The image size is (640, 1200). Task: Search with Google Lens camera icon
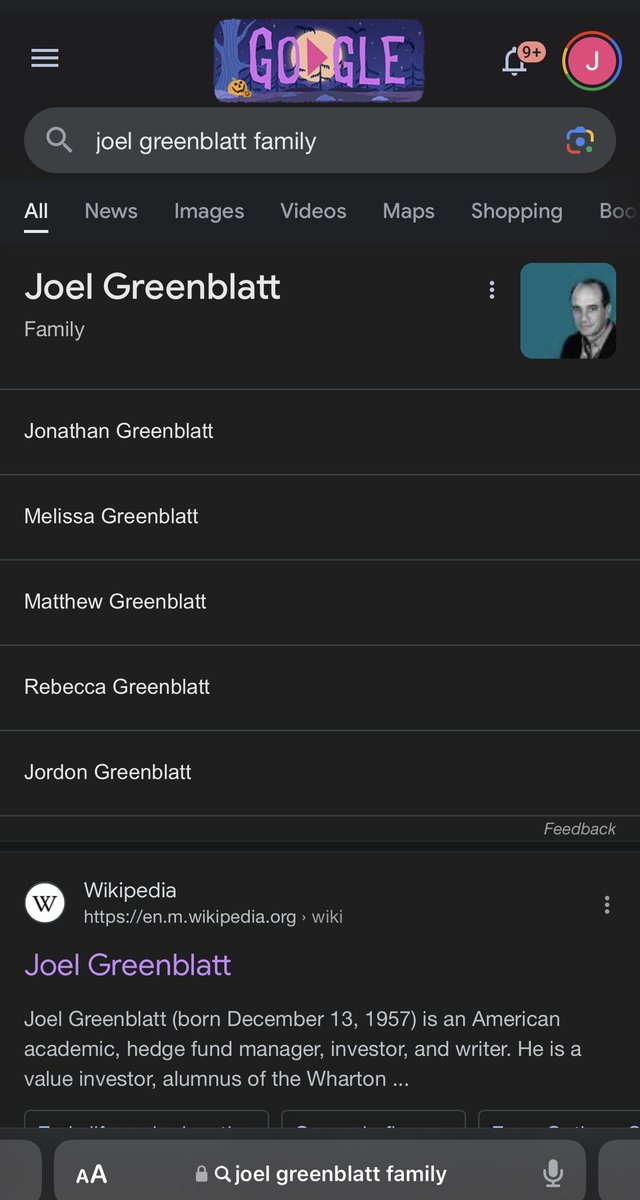580,141
